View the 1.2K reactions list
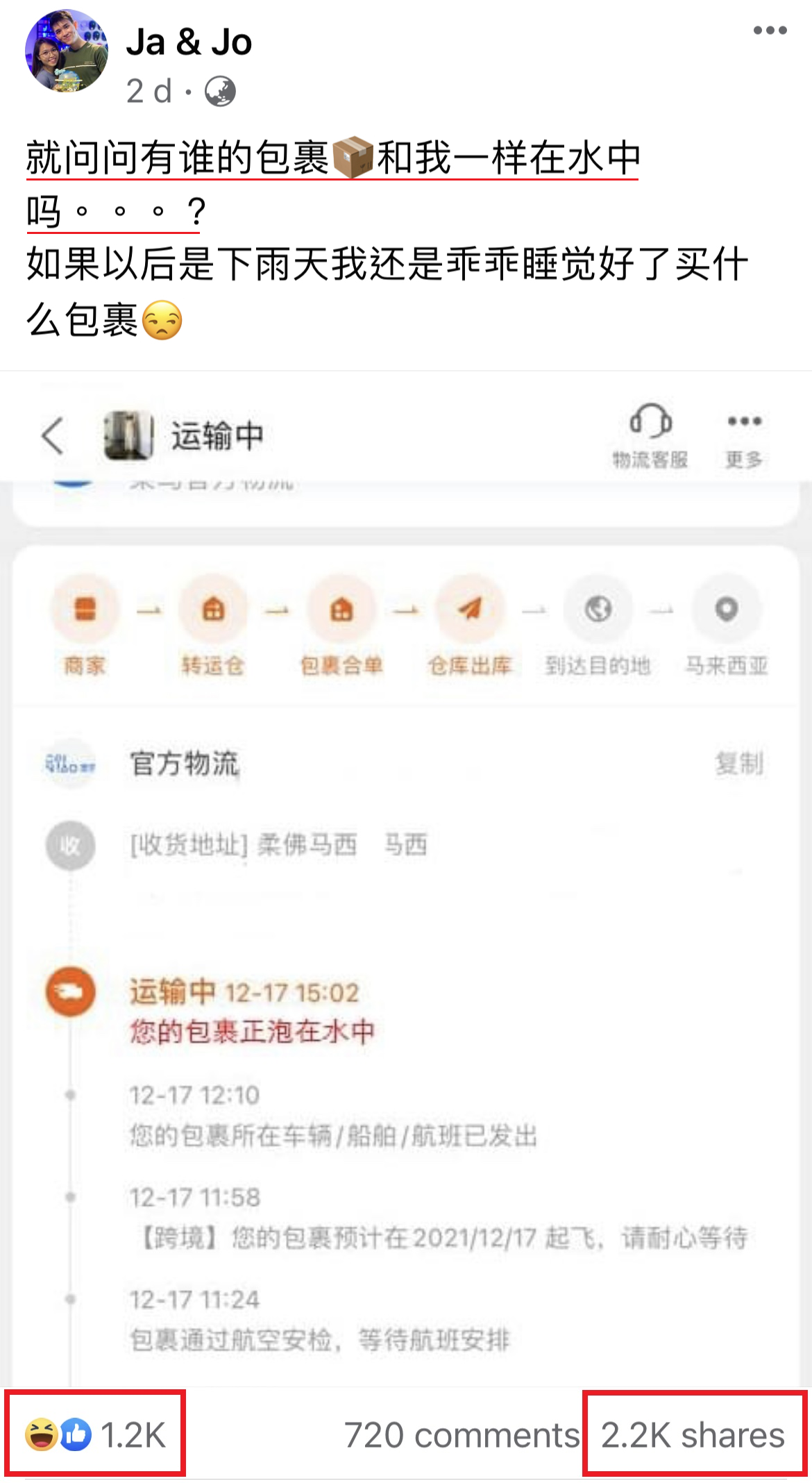Screen dimensions: 812x1483 tap(96, 1434)
